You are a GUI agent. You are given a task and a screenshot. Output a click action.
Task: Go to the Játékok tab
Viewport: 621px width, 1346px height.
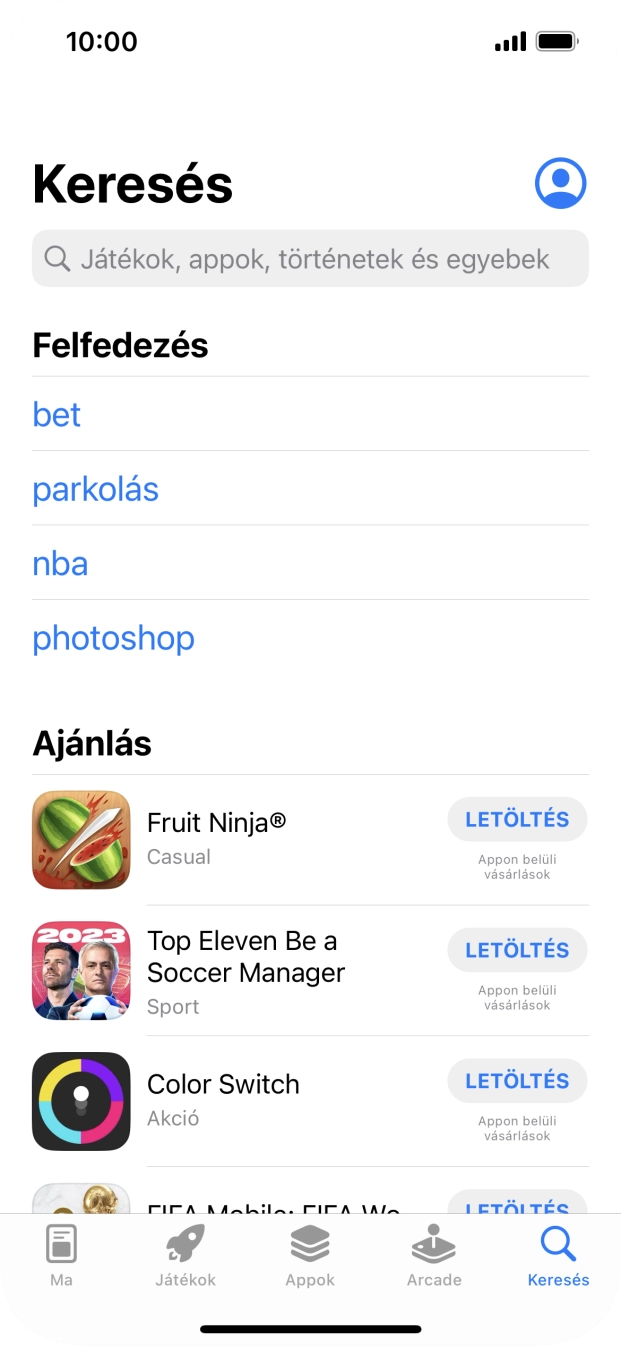click(x=186, y=1256)
